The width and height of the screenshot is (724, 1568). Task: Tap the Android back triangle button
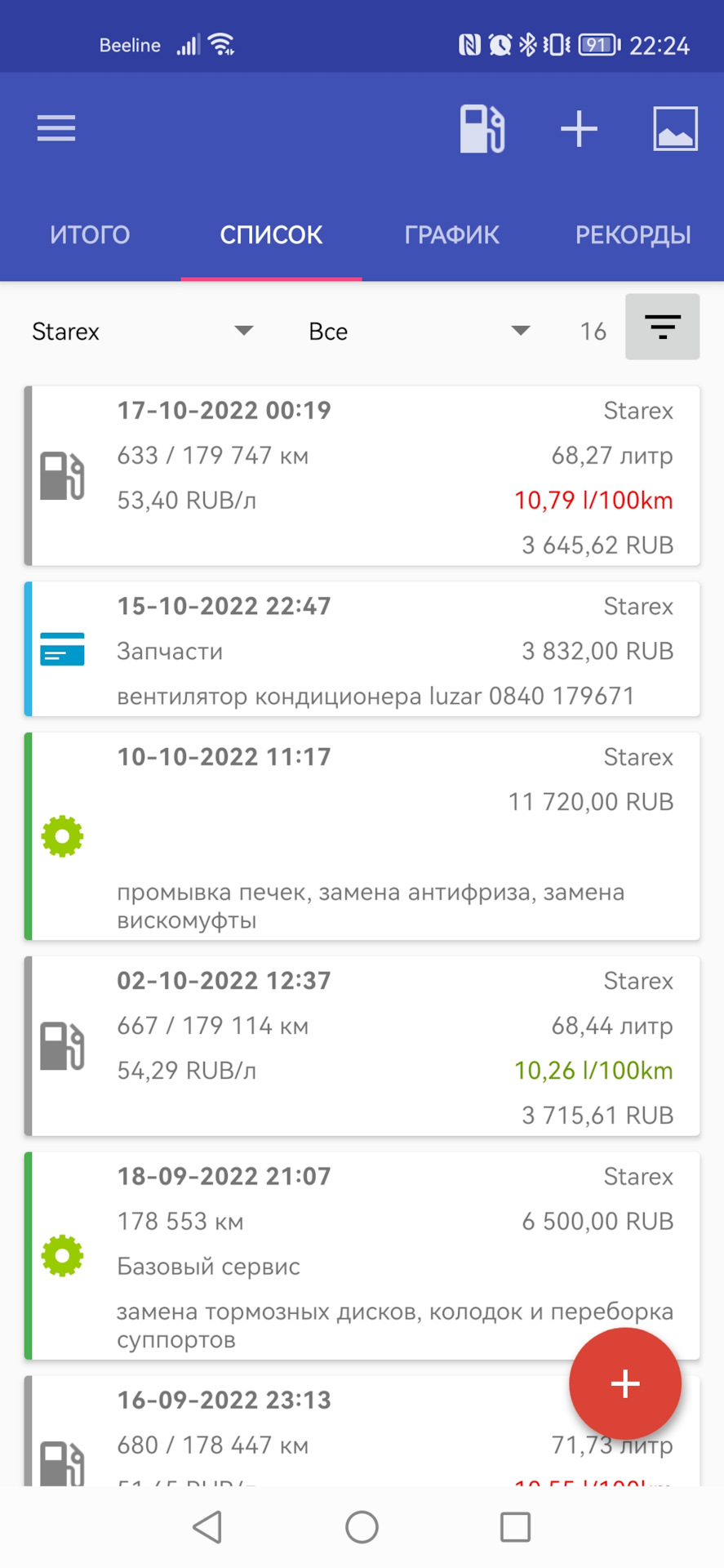pos(207,1526)
